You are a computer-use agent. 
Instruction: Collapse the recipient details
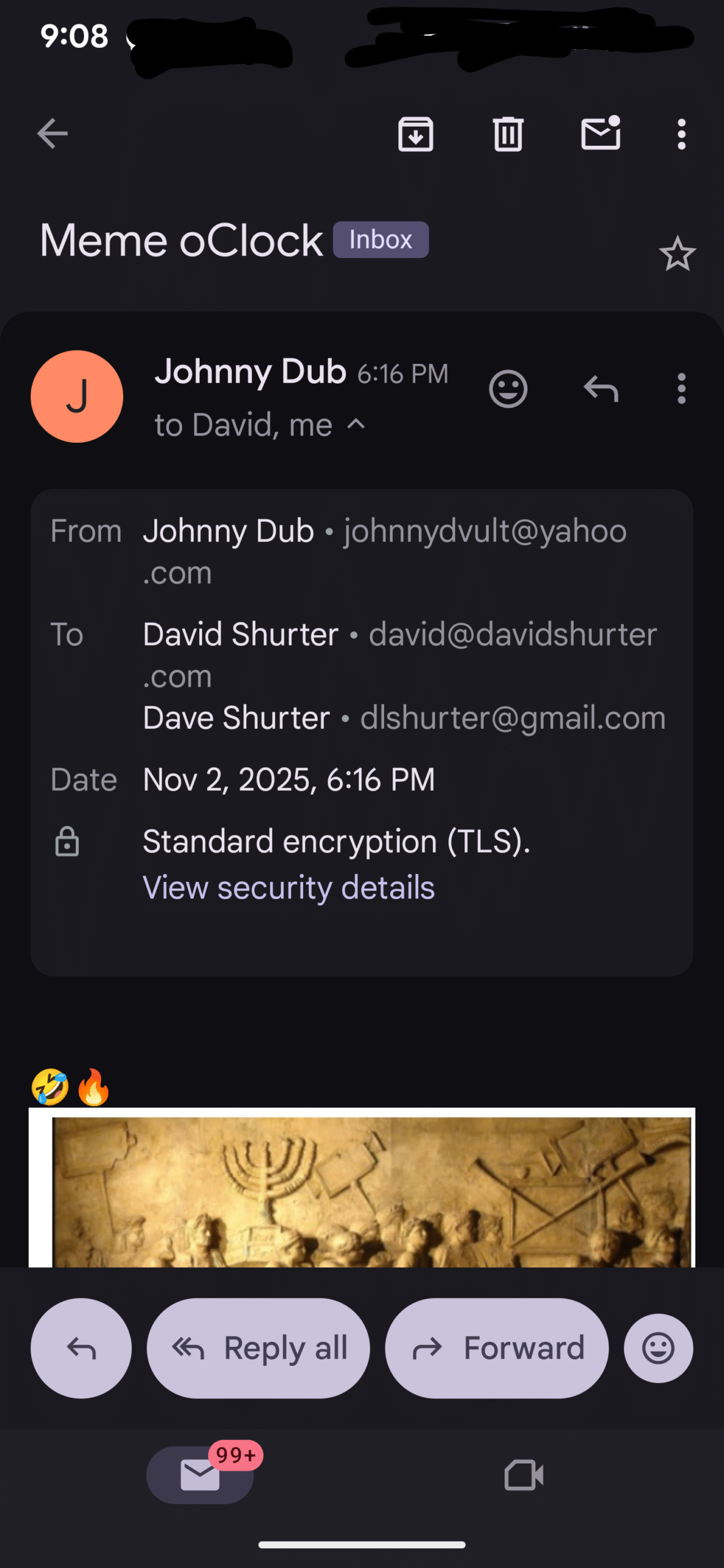[356, 424]
